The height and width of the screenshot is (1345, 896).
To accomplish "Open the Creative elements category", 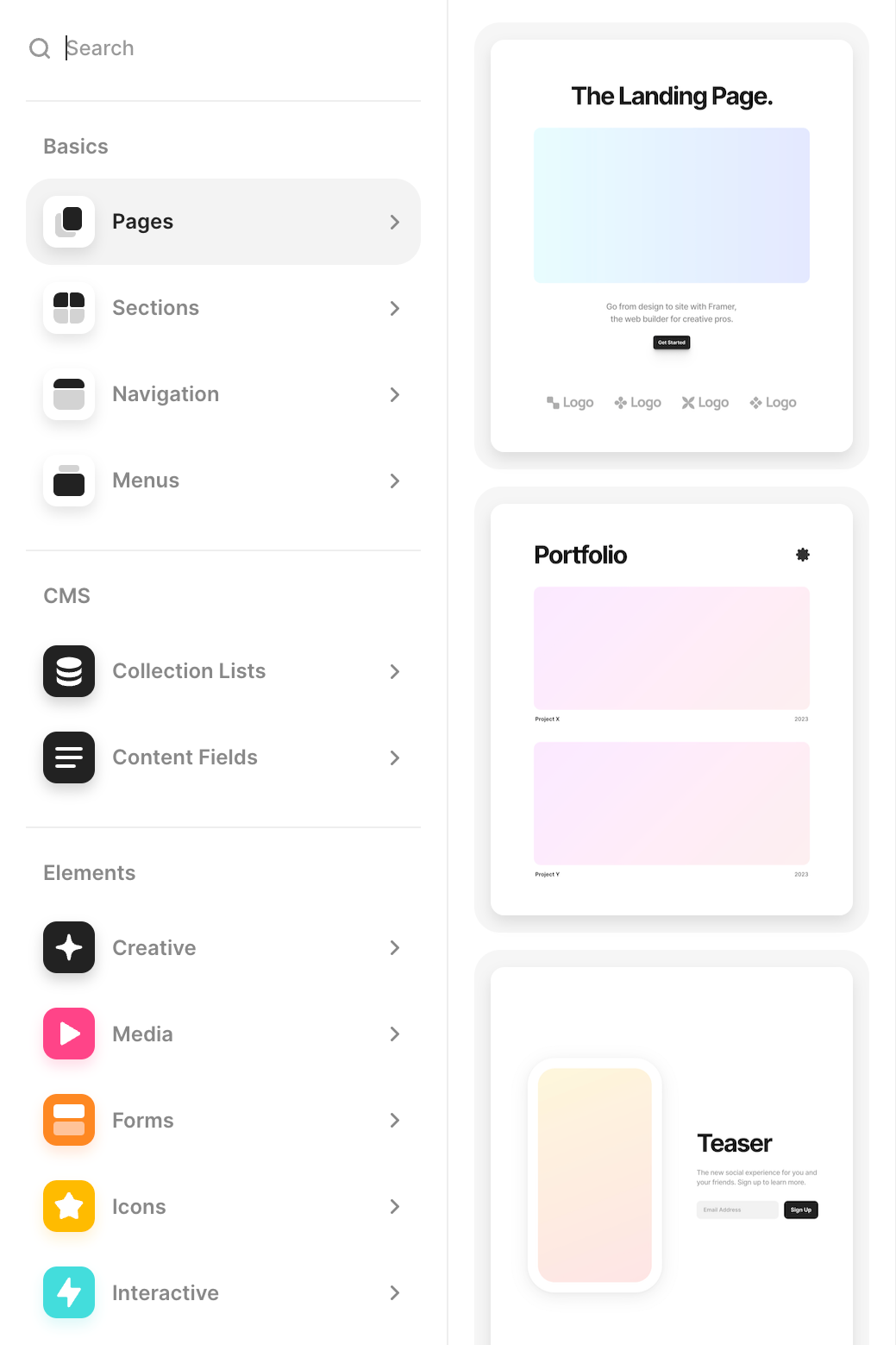I will (x=222, y=947).
